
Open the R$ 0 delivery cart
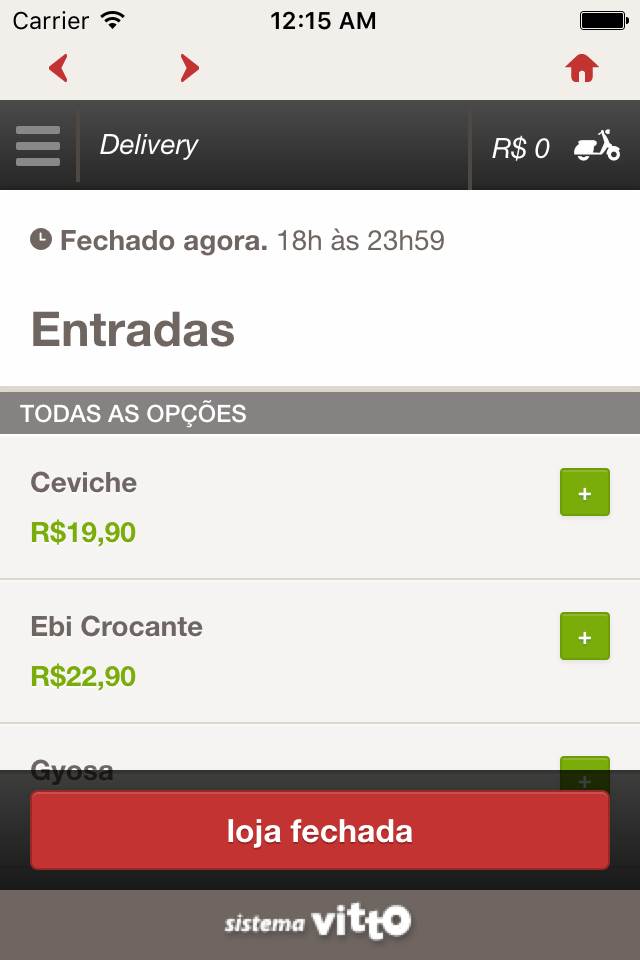click(x=556, y=147)
